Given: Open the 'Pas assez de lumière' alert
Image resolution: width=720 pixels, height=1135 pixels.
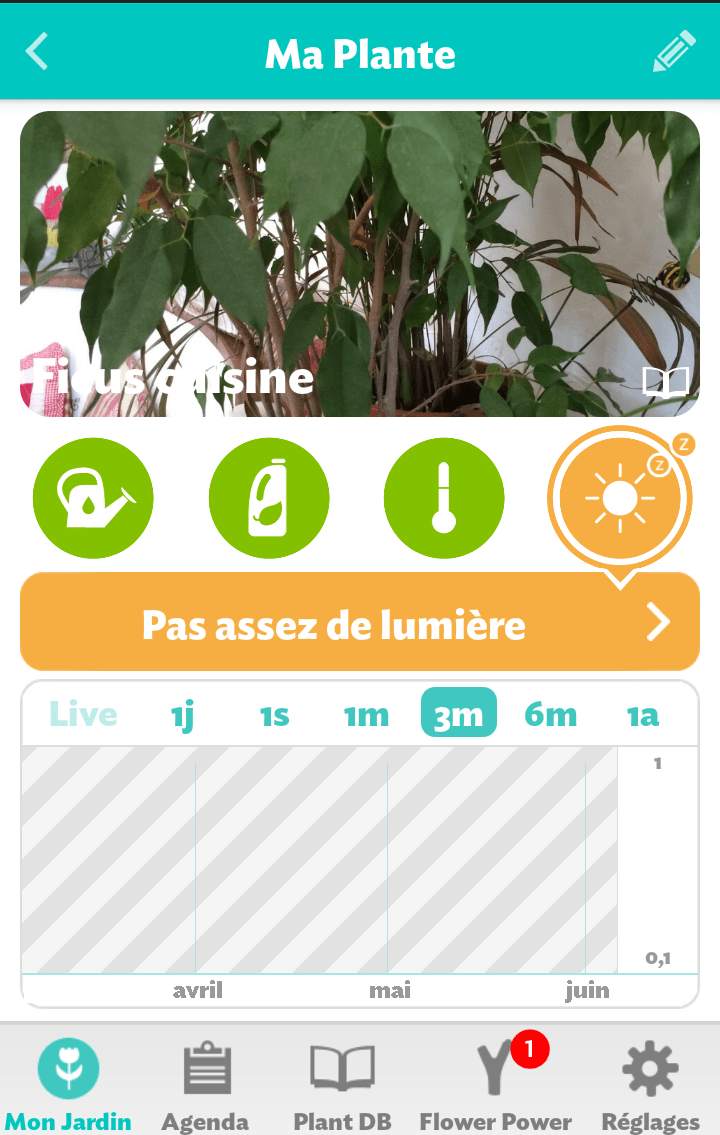Looking at the screenshot, I should click(360, 624).
